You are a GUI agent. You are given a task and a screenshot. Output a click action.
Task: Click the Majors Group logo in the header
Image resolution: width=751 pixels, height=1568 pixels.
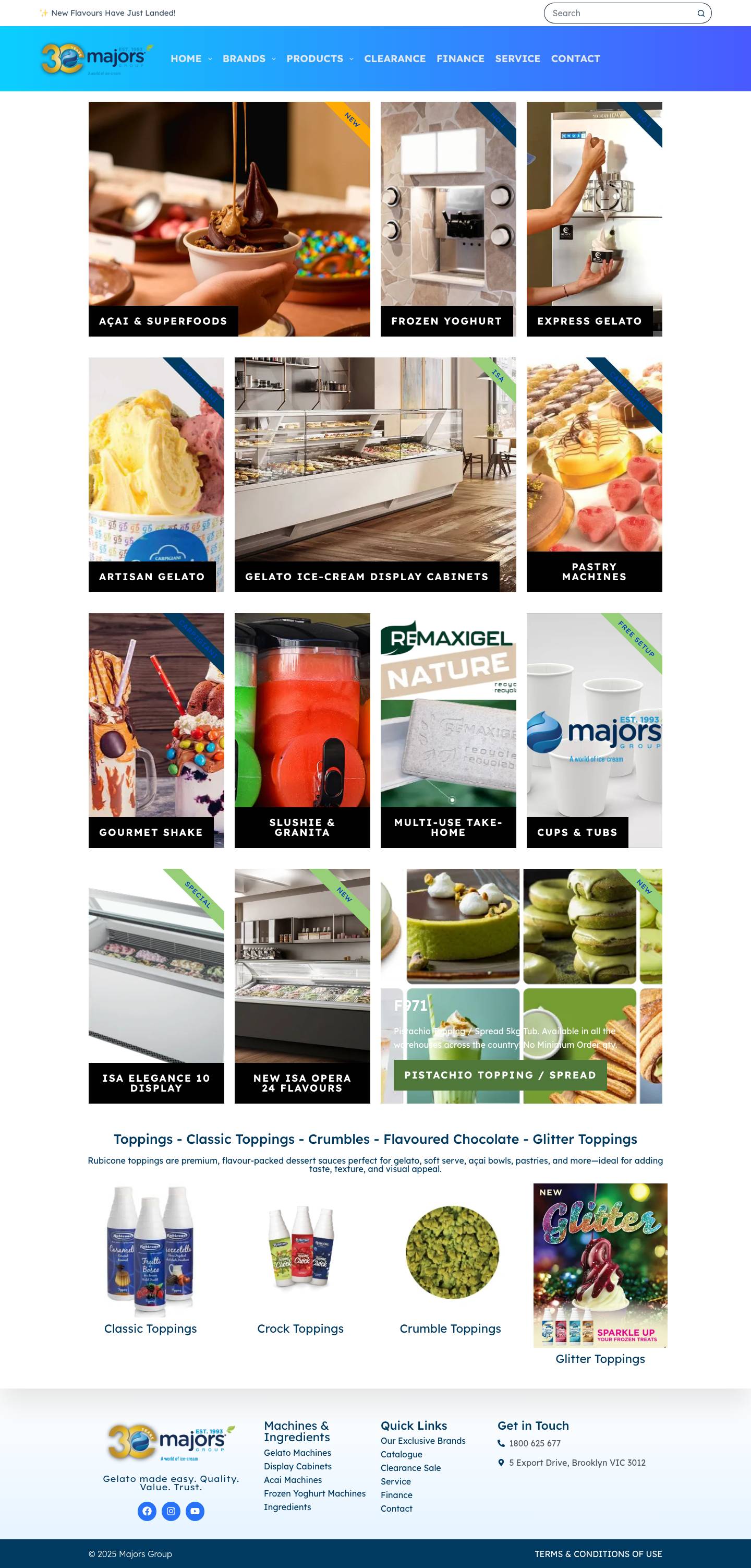click(x=94, y=58)
